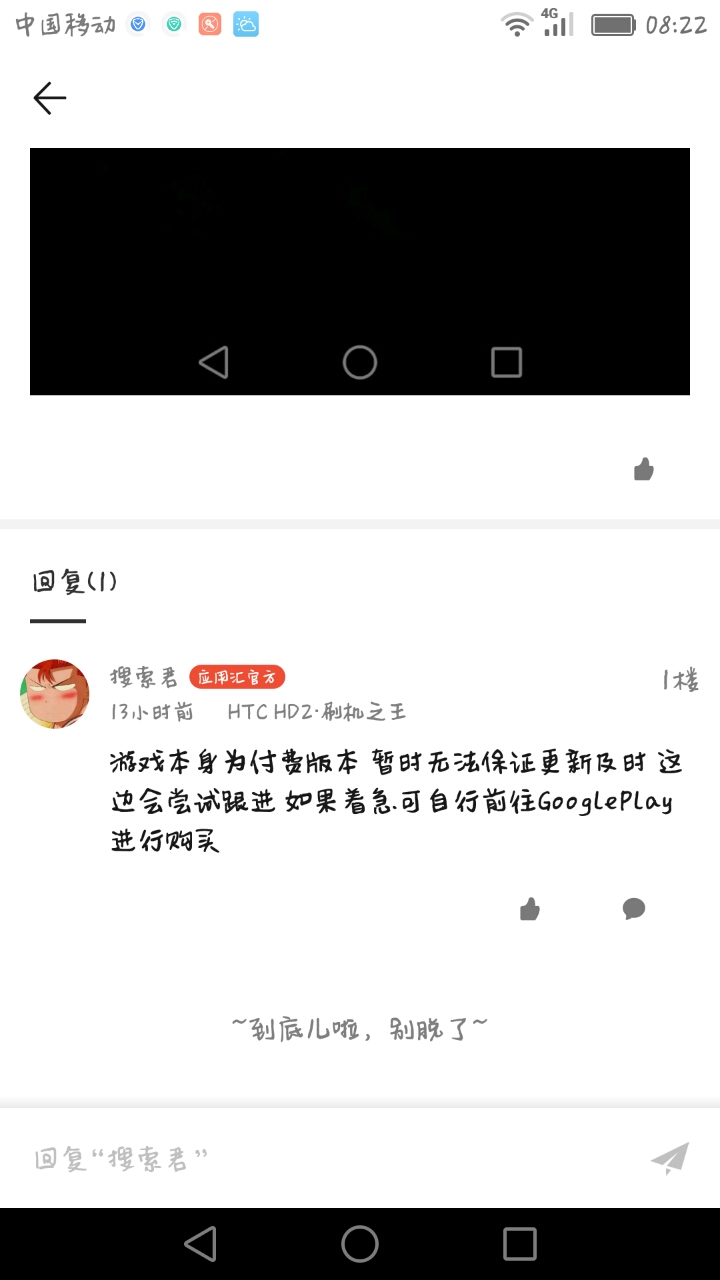Open 搜索君's avatar profile
Viewport: 720px width, 1280px height.
[55, 694]
